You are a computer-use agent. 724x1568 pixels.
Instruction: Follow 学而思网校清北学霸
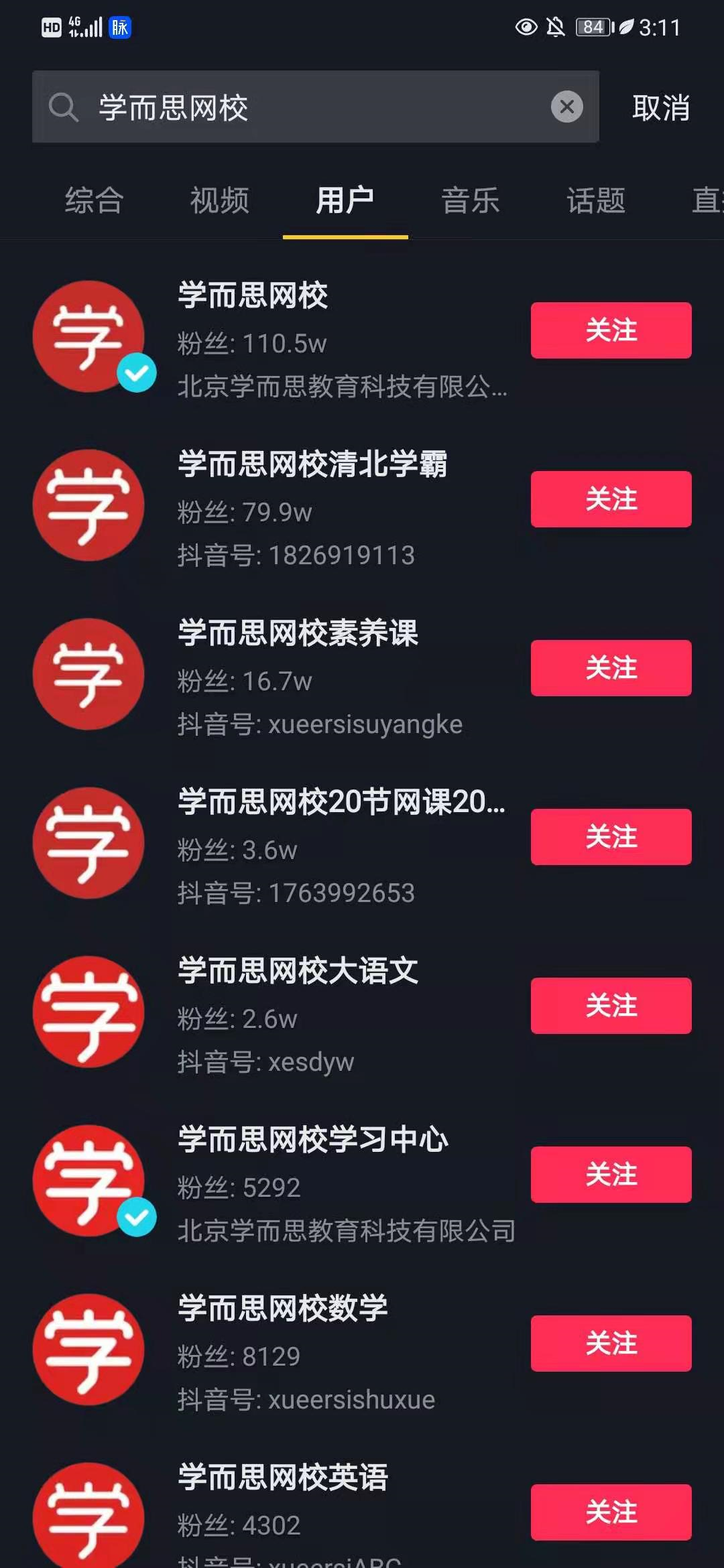[x=611, y=499]
